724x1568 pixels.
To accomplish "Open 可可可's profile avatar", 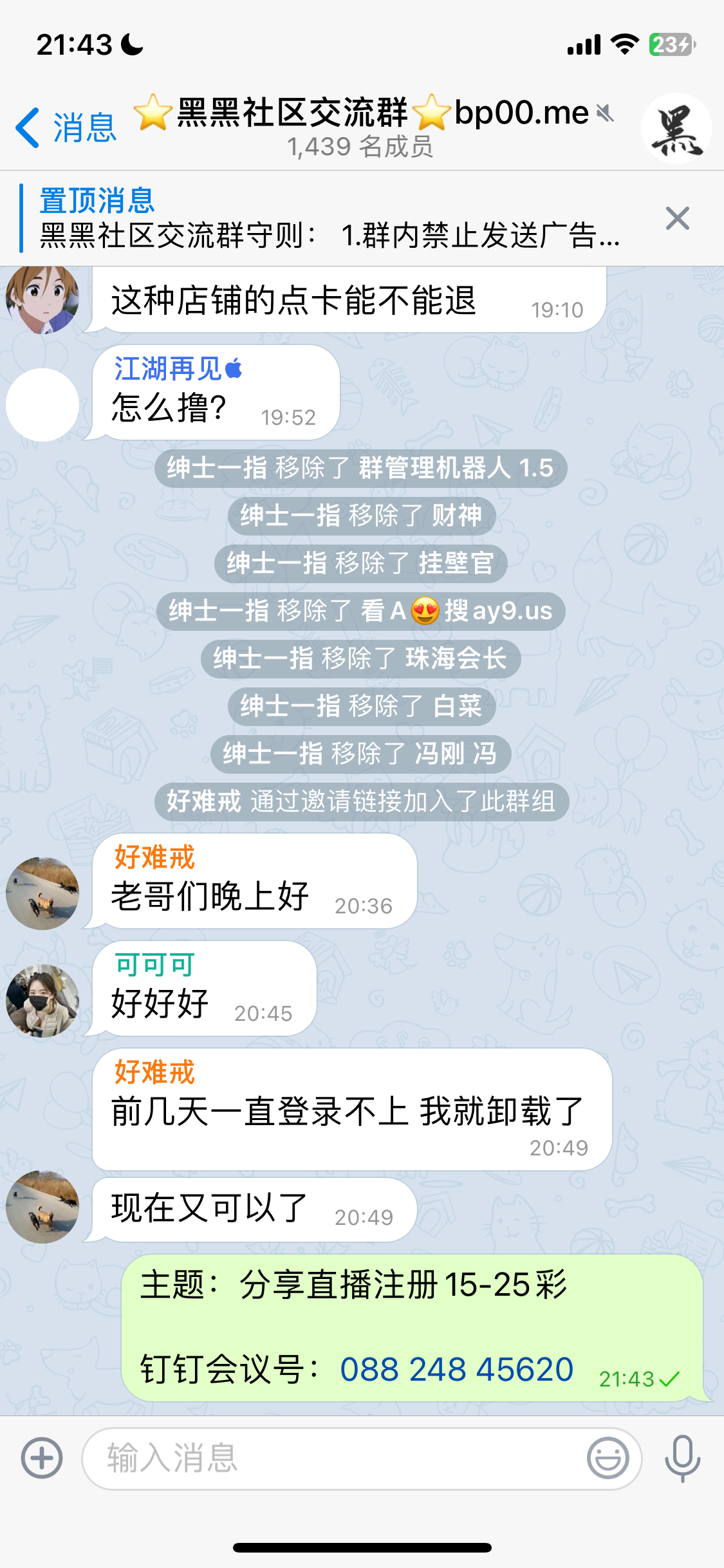I will click(x=42, y=1001).
